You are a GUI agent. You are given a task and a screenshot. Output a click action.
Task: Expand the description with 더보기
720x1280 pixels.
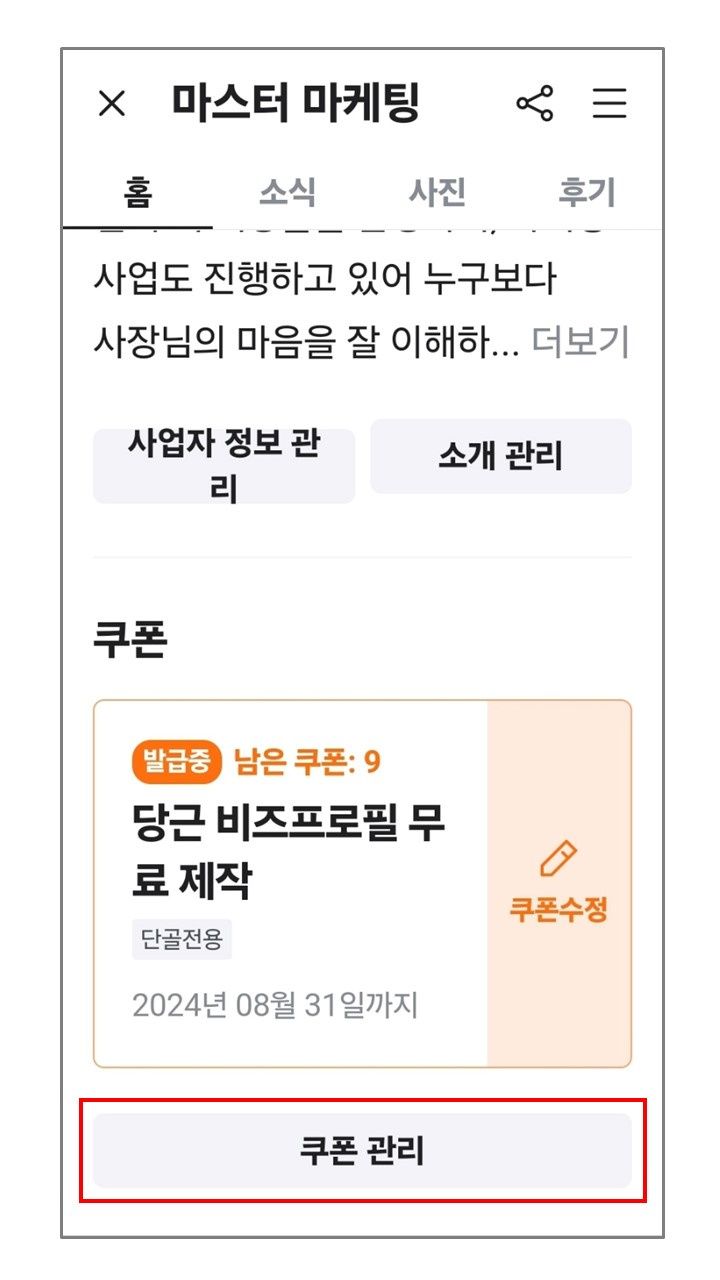(580, 342)
